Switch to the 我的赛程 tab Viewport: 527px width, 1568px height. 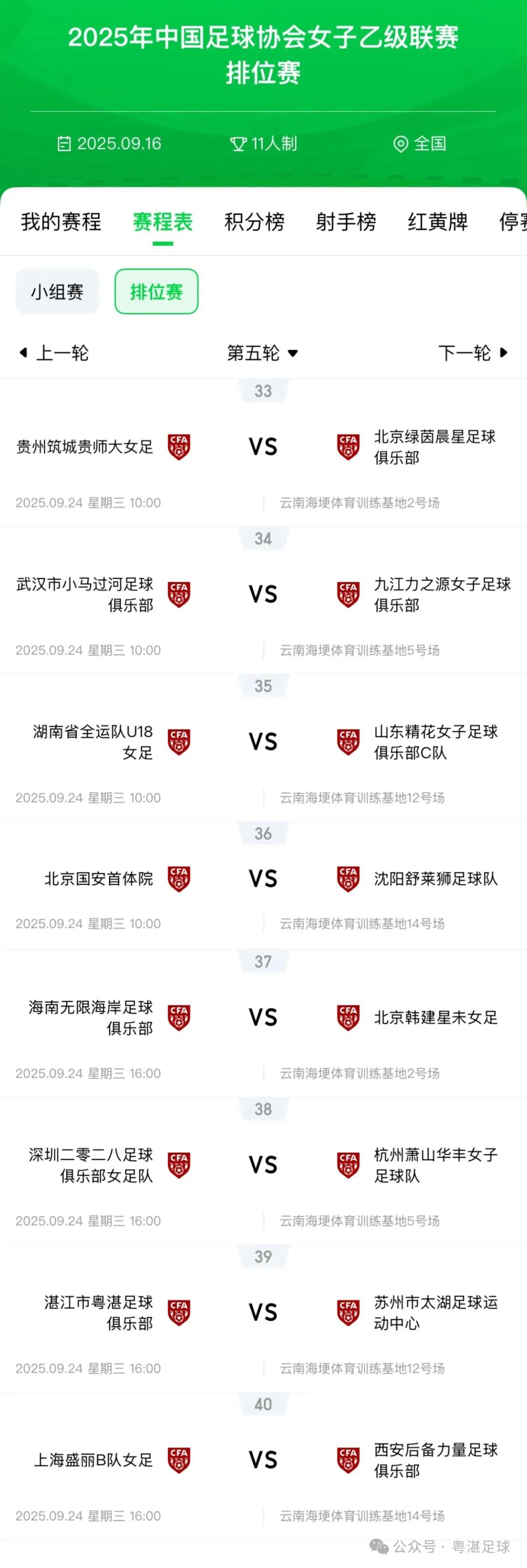point(61,221)
